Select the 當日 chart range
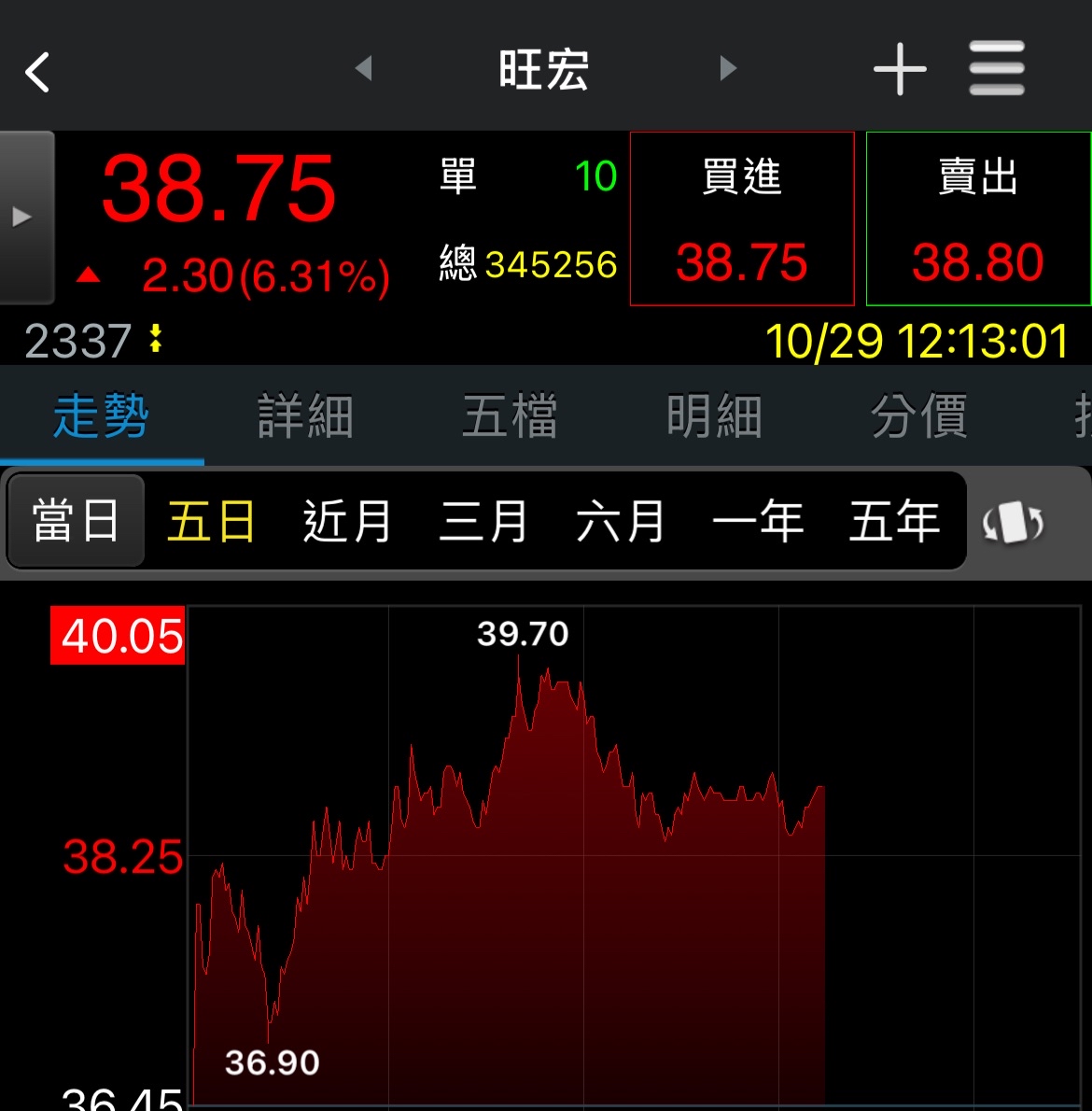Screen dimensions: 1092x1111 (x=76, y=521)
